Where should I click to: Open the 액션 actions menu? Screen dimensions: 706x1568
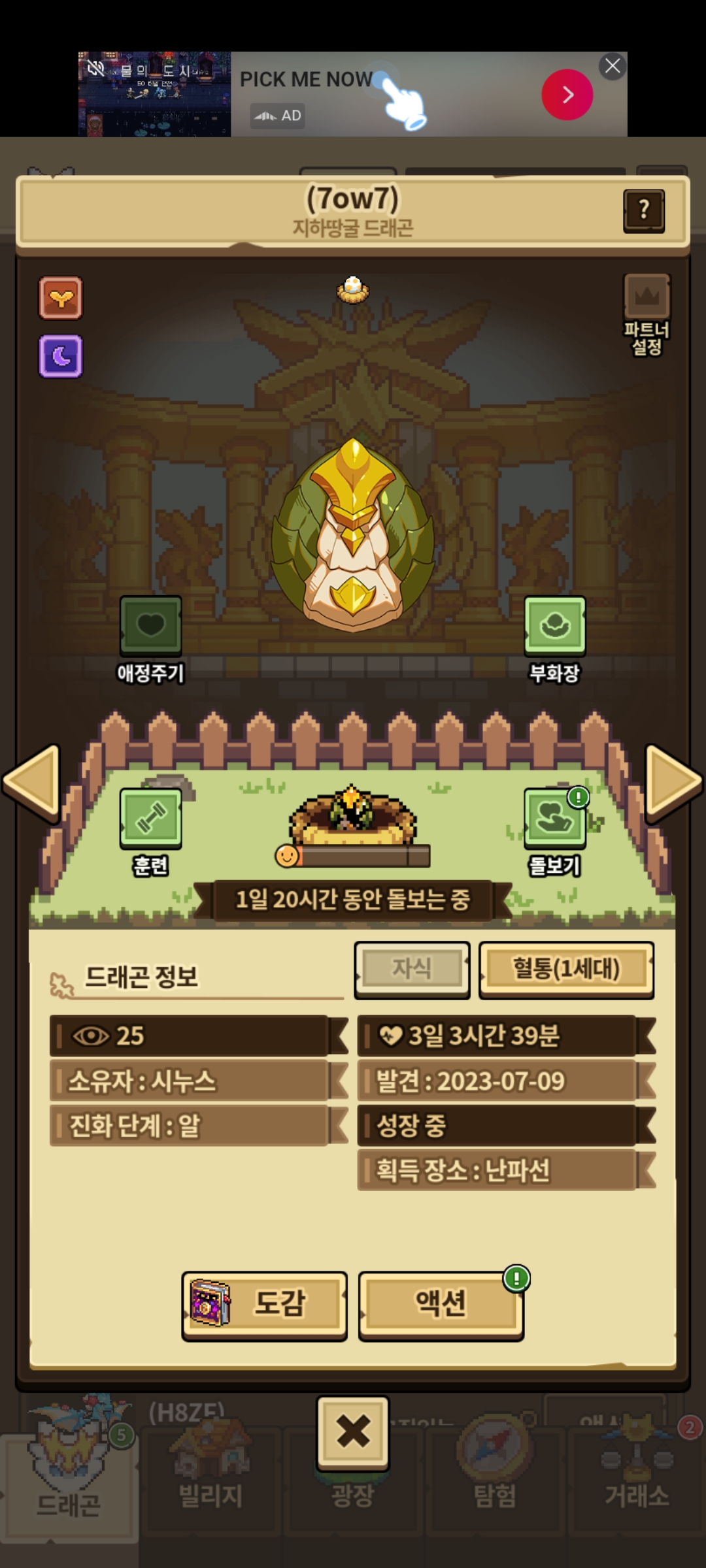441,1305
